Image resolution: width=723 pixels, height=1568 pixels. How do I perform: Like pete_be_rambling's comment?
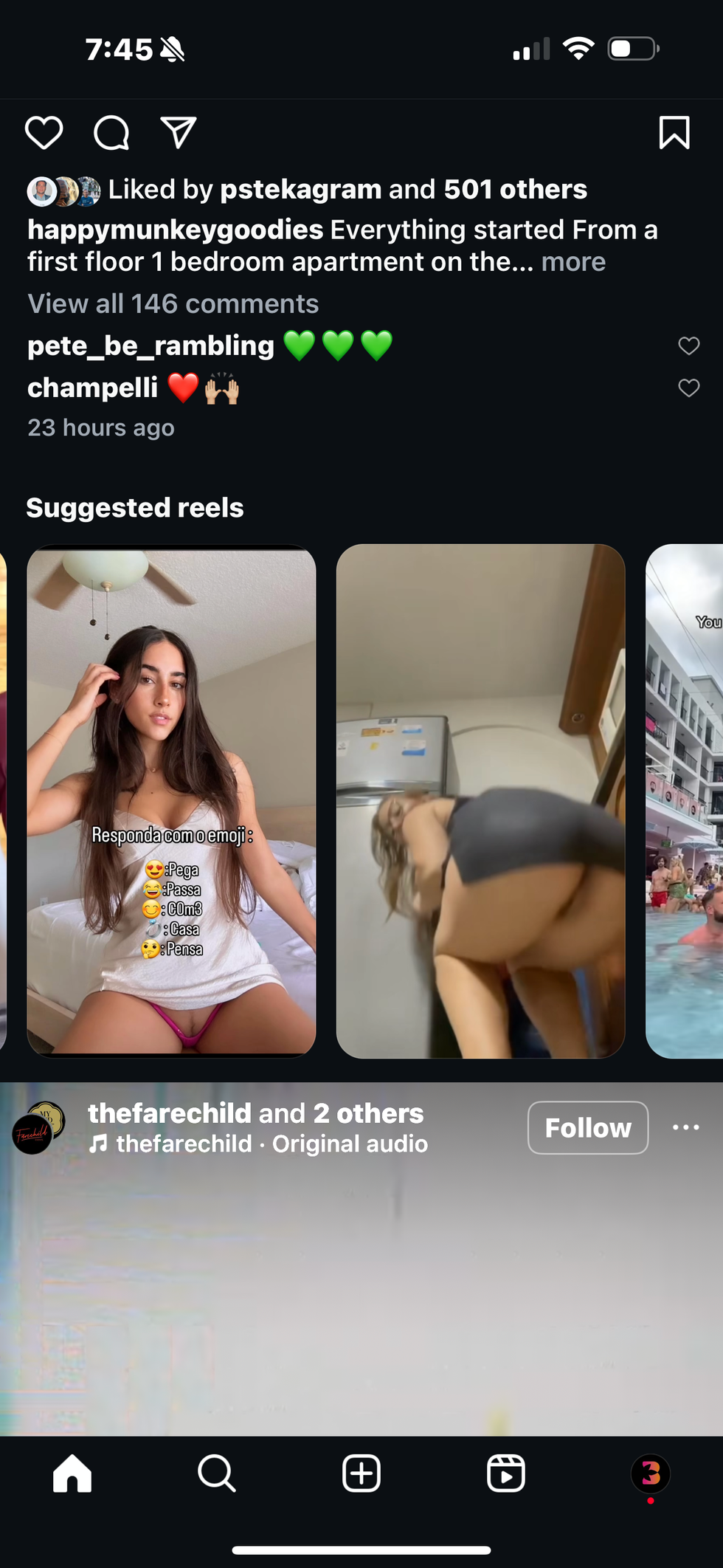pos(688,345)
